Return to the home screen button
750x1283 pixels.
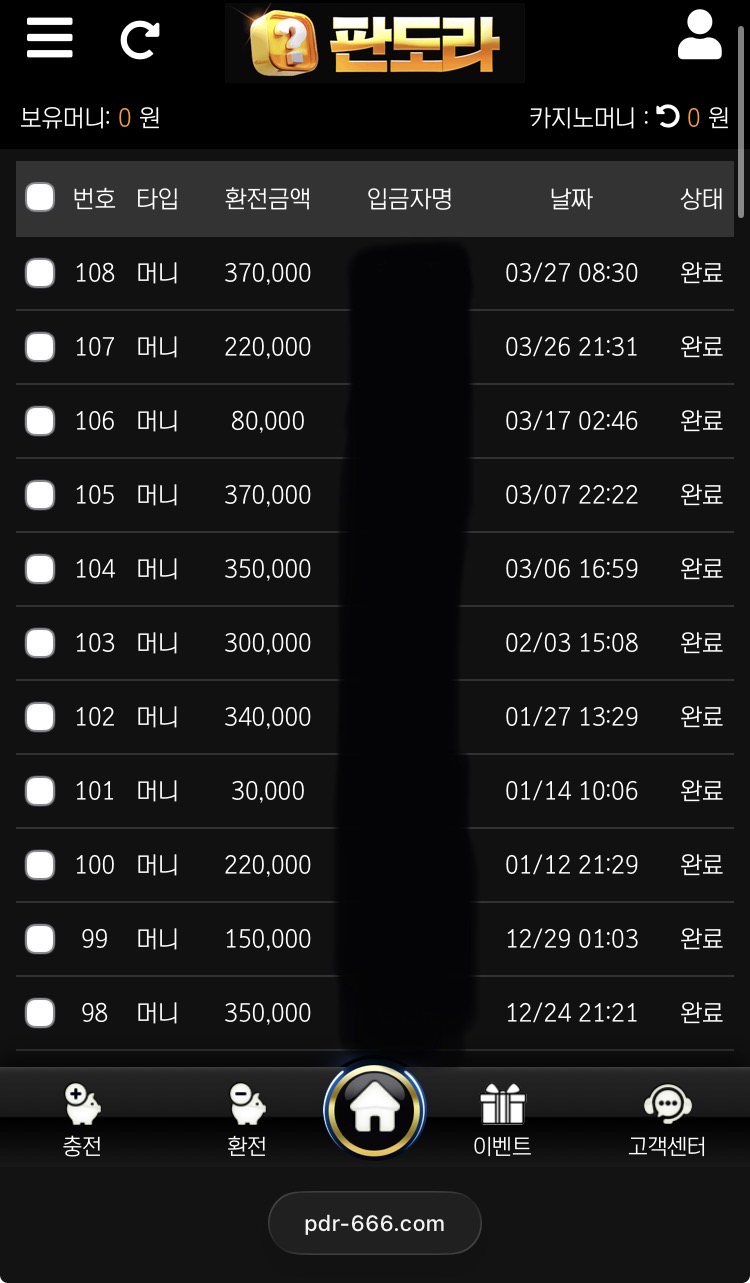(x=375, y=1112)
